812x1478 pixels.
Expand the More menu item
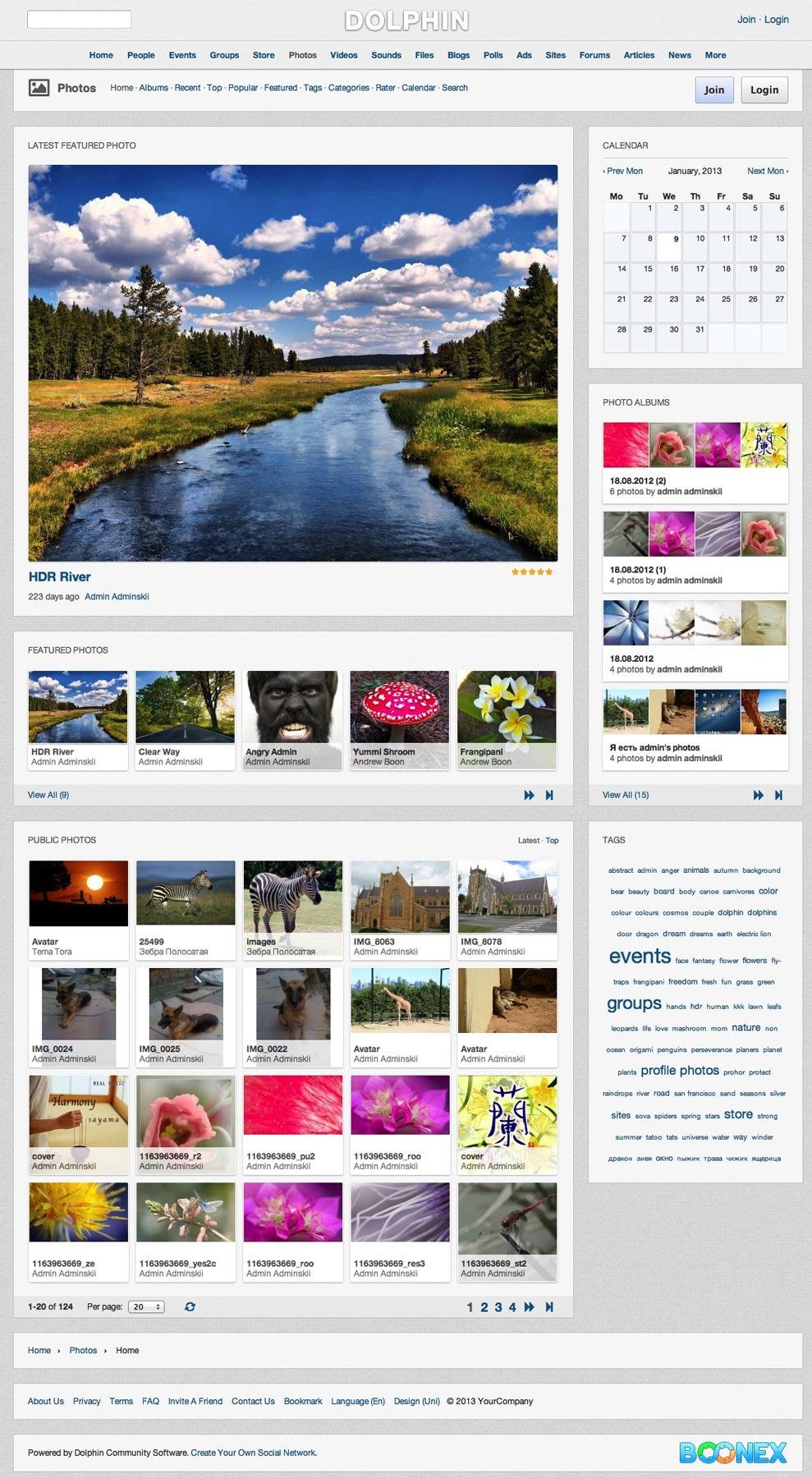click(x=715, y=55)
